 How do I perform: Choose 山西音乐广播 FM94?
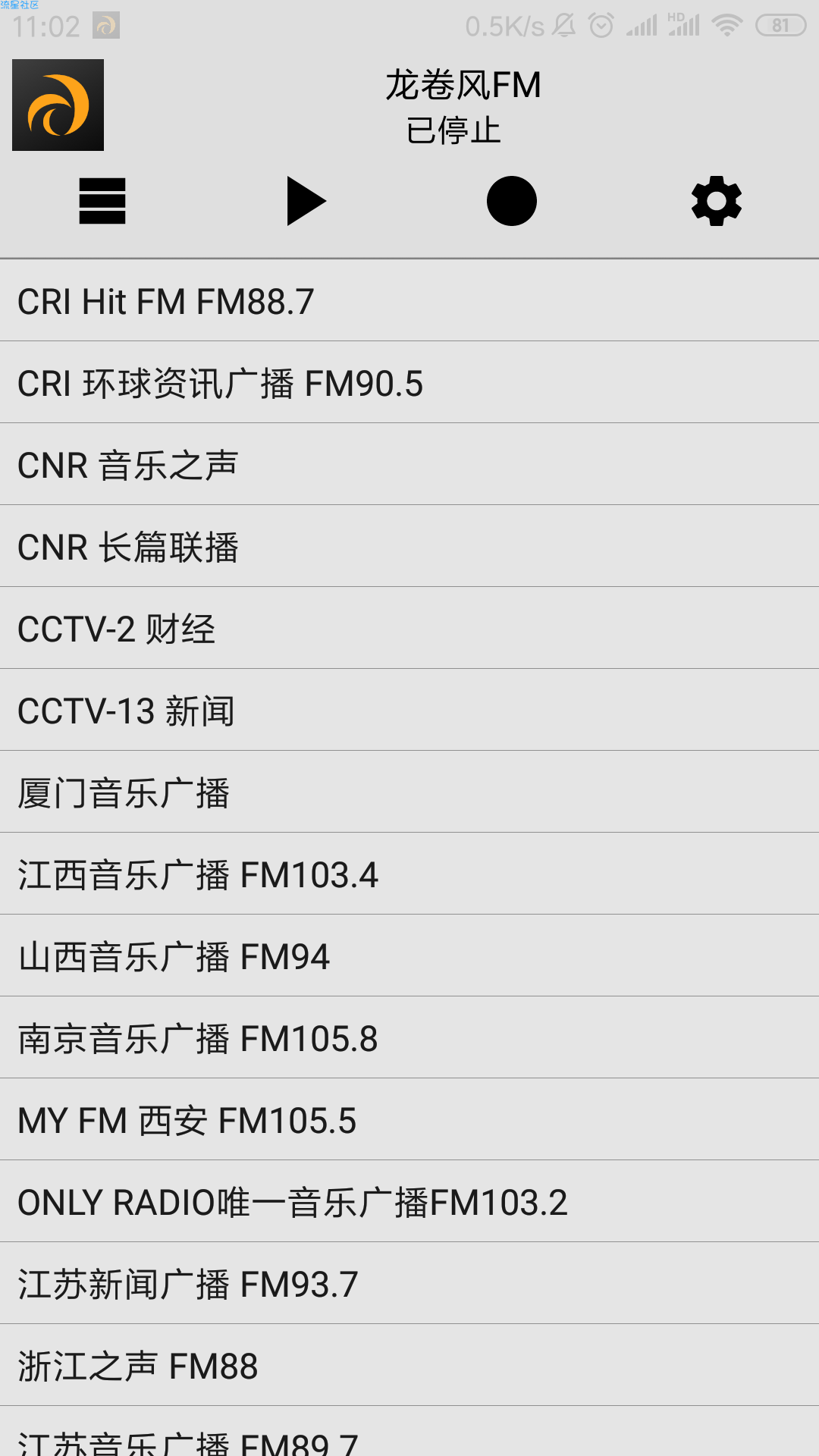[x=409, y=956]
